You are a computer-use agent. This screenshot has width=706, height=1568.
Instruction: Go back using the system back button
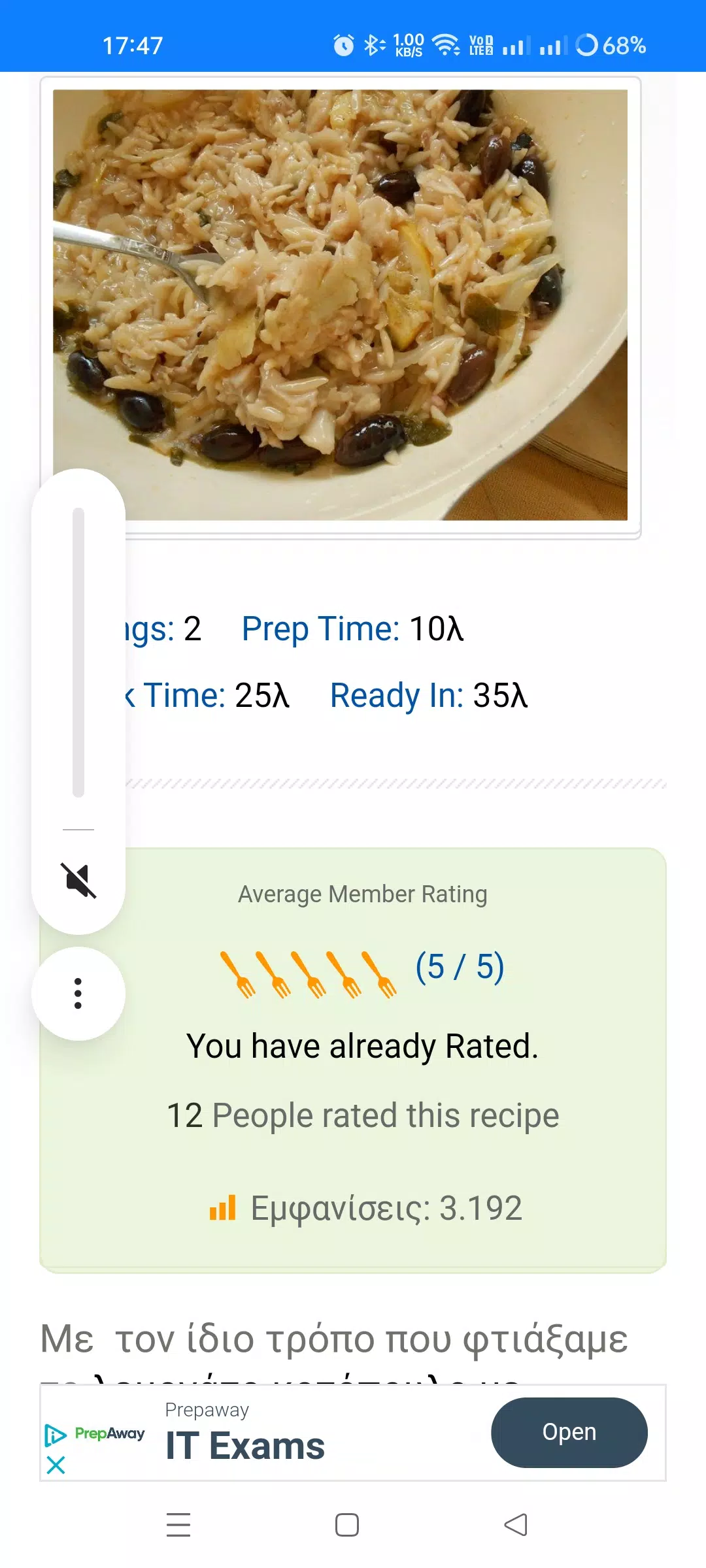[x=516, y=1525]
